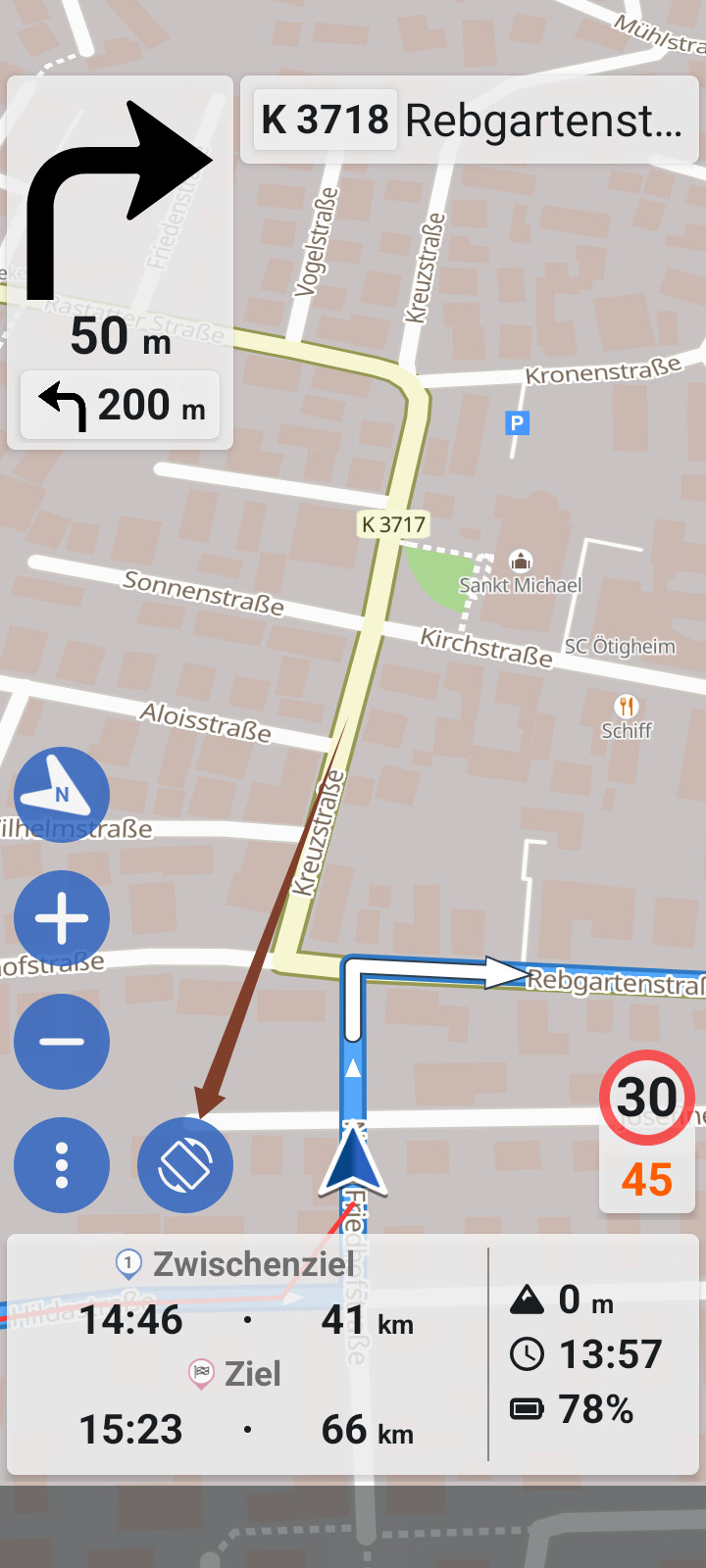
Task: Tap the screen rotation button
Action: click(x=185, y=1165)
